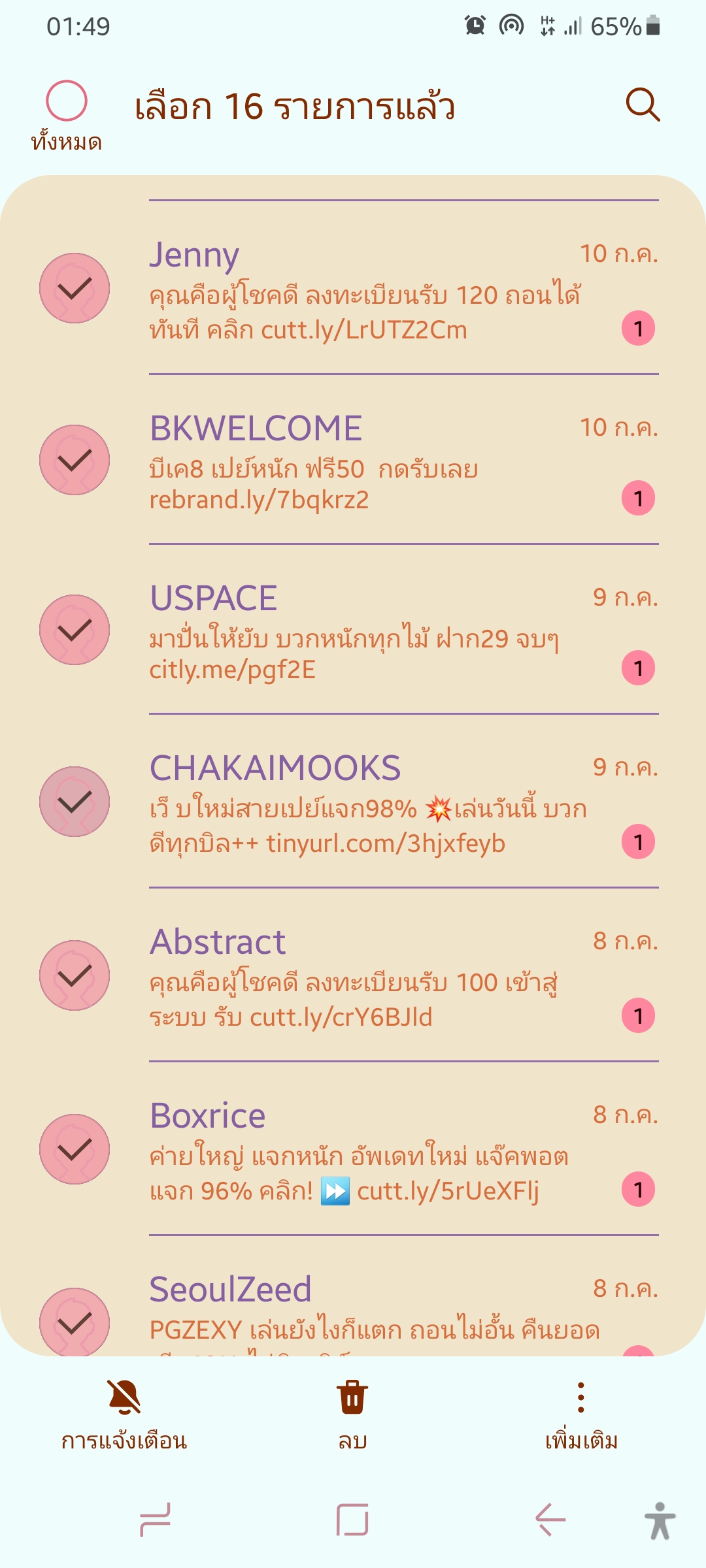The image size is (706, 1568).
Task: Deselect the USPACE conversation checkbox
Action: (x=75, y=630)
